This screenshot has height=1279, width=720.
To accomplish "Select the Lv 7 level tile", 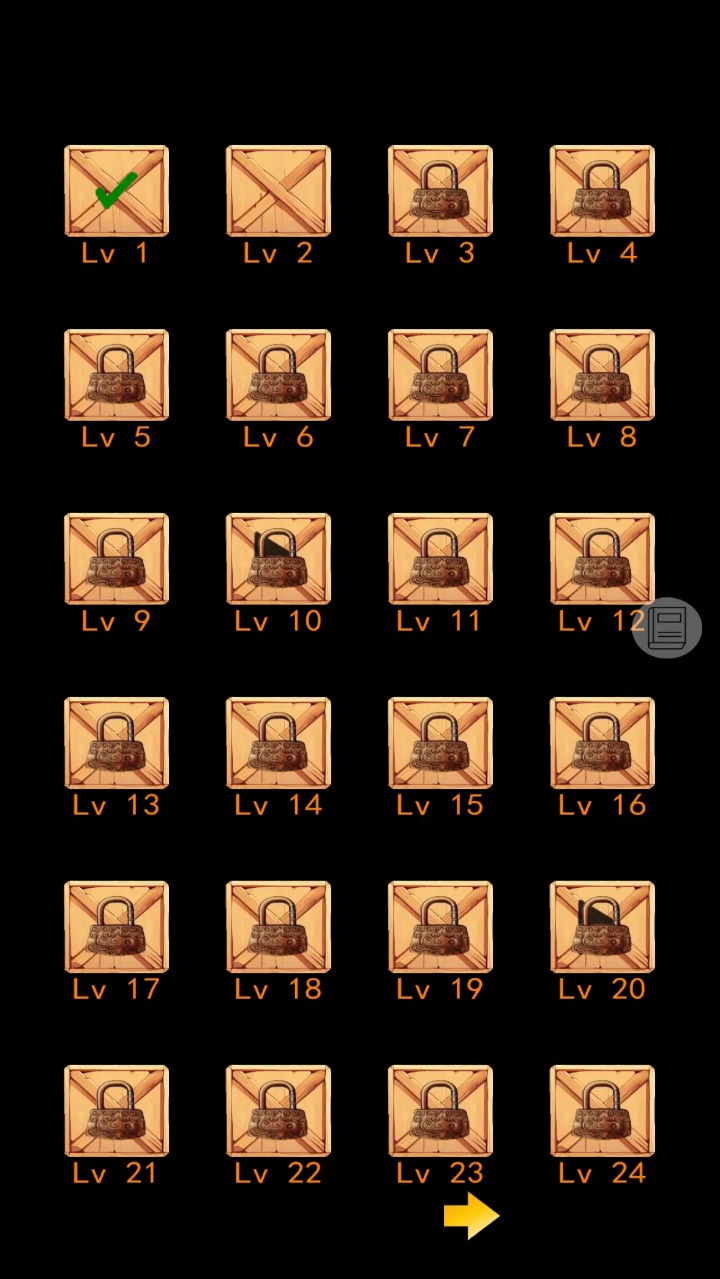I will pyautogui.click(x=440, y=375).
